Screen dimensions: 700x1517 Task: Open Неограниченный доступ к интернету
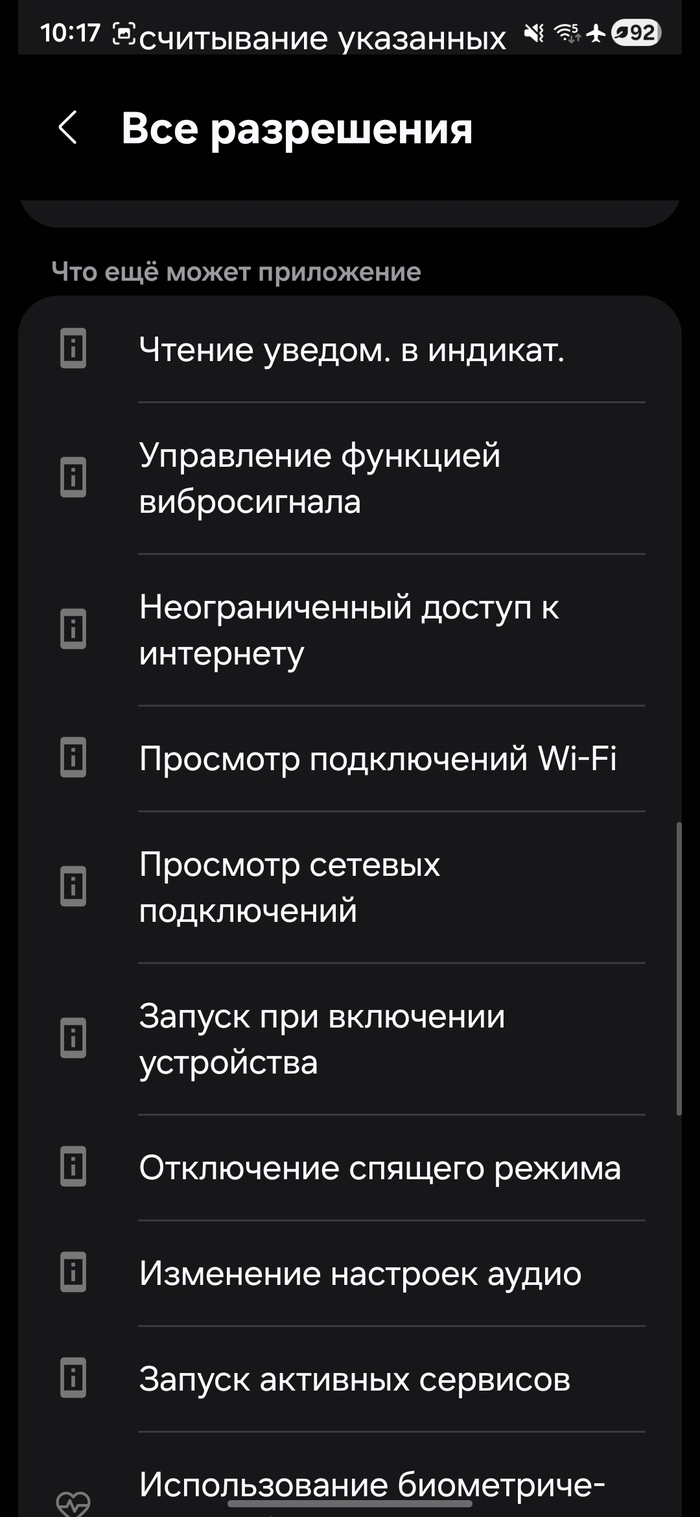(350, 630)
